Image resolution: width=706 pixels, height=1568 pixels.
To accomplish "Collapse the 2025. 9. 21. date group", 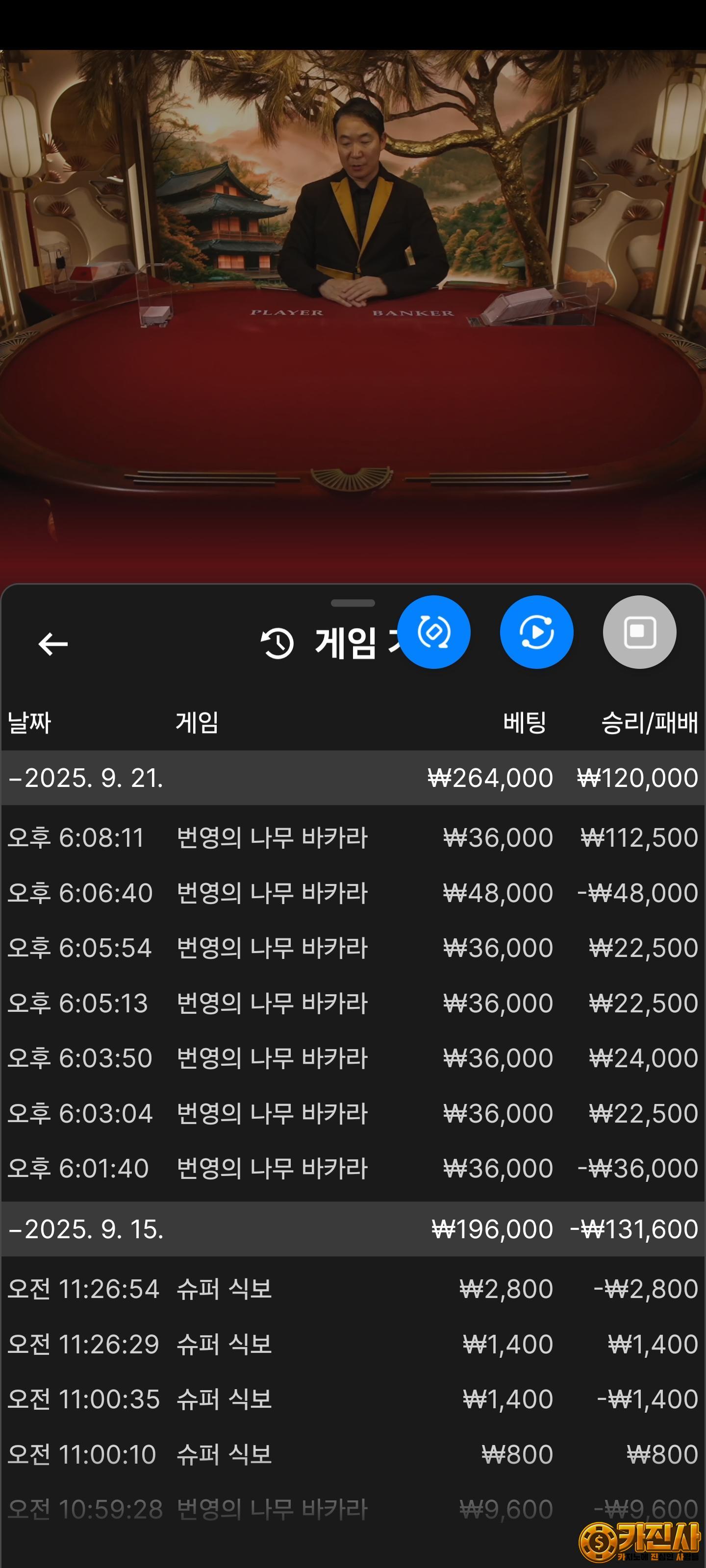I will coord(85,778).
